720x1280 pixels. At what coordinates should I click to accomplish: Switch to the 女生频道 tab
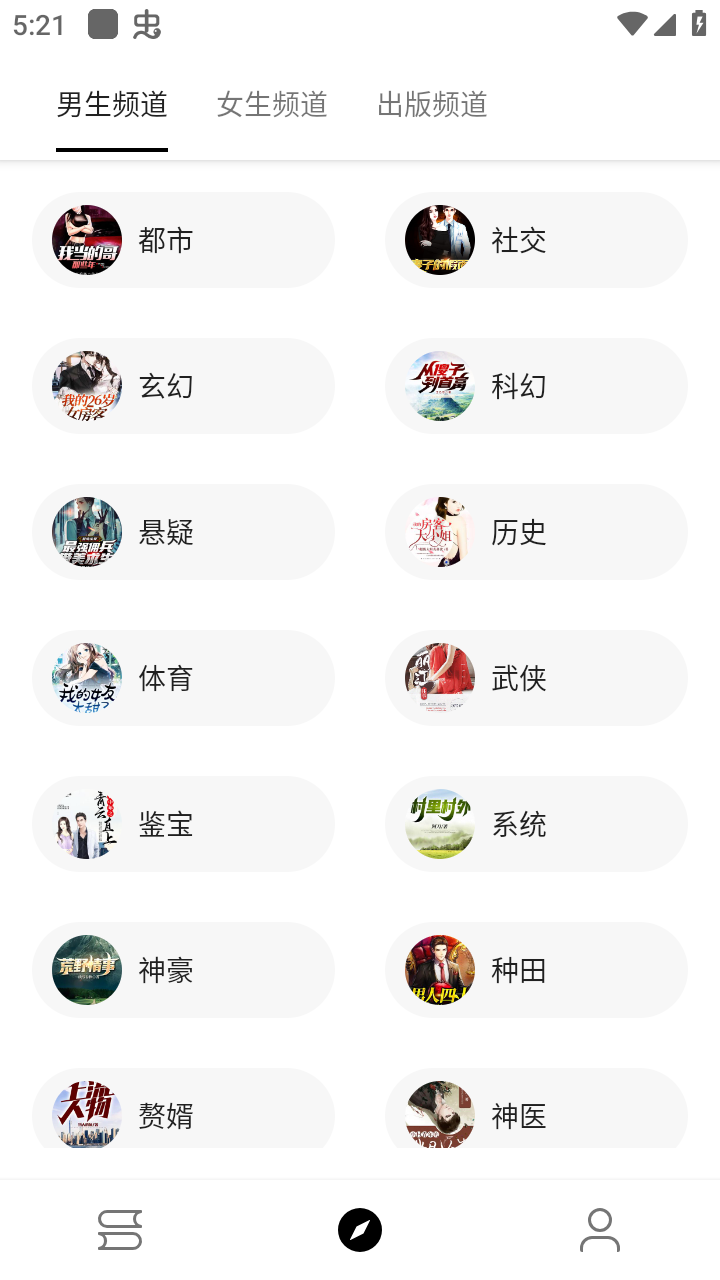tap(271, 104)
